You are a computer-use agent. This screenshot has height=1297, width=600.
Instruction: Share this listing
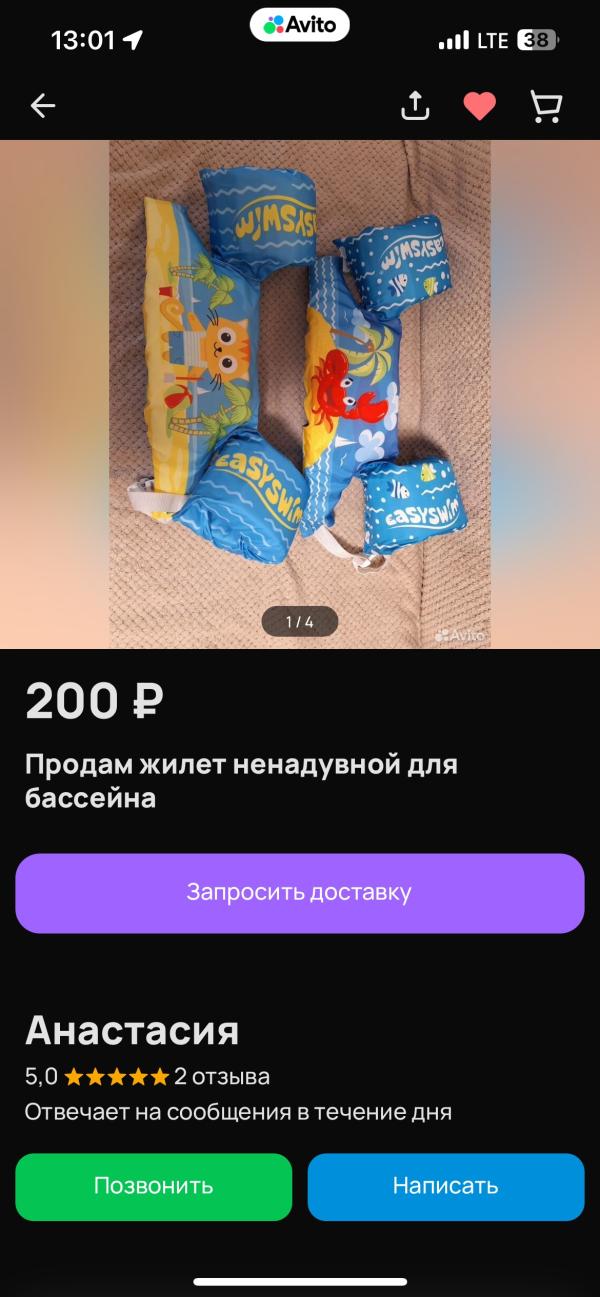click(x=415, y=106)
